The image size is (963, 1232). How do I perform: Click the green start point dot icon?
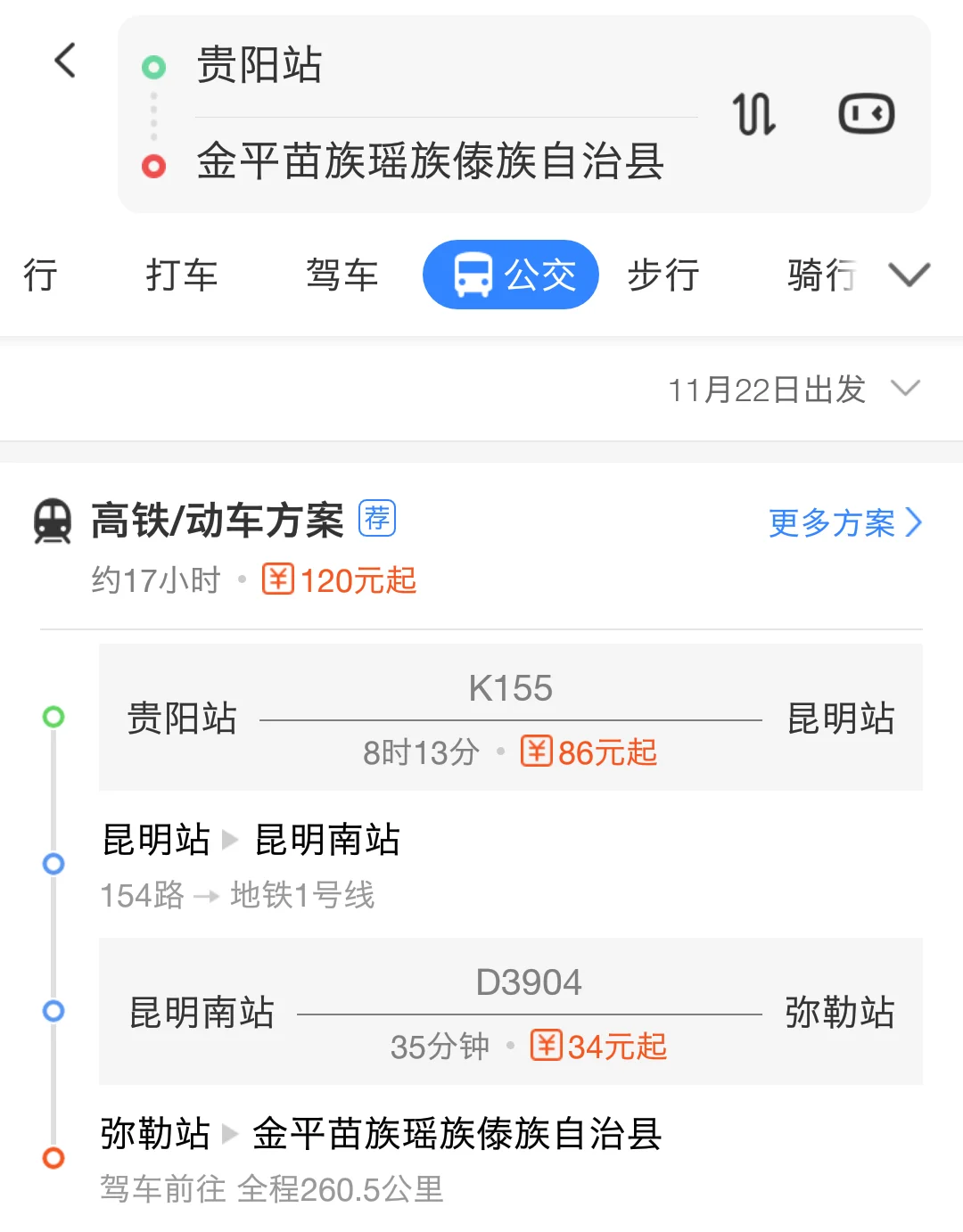tap(153, 65)
